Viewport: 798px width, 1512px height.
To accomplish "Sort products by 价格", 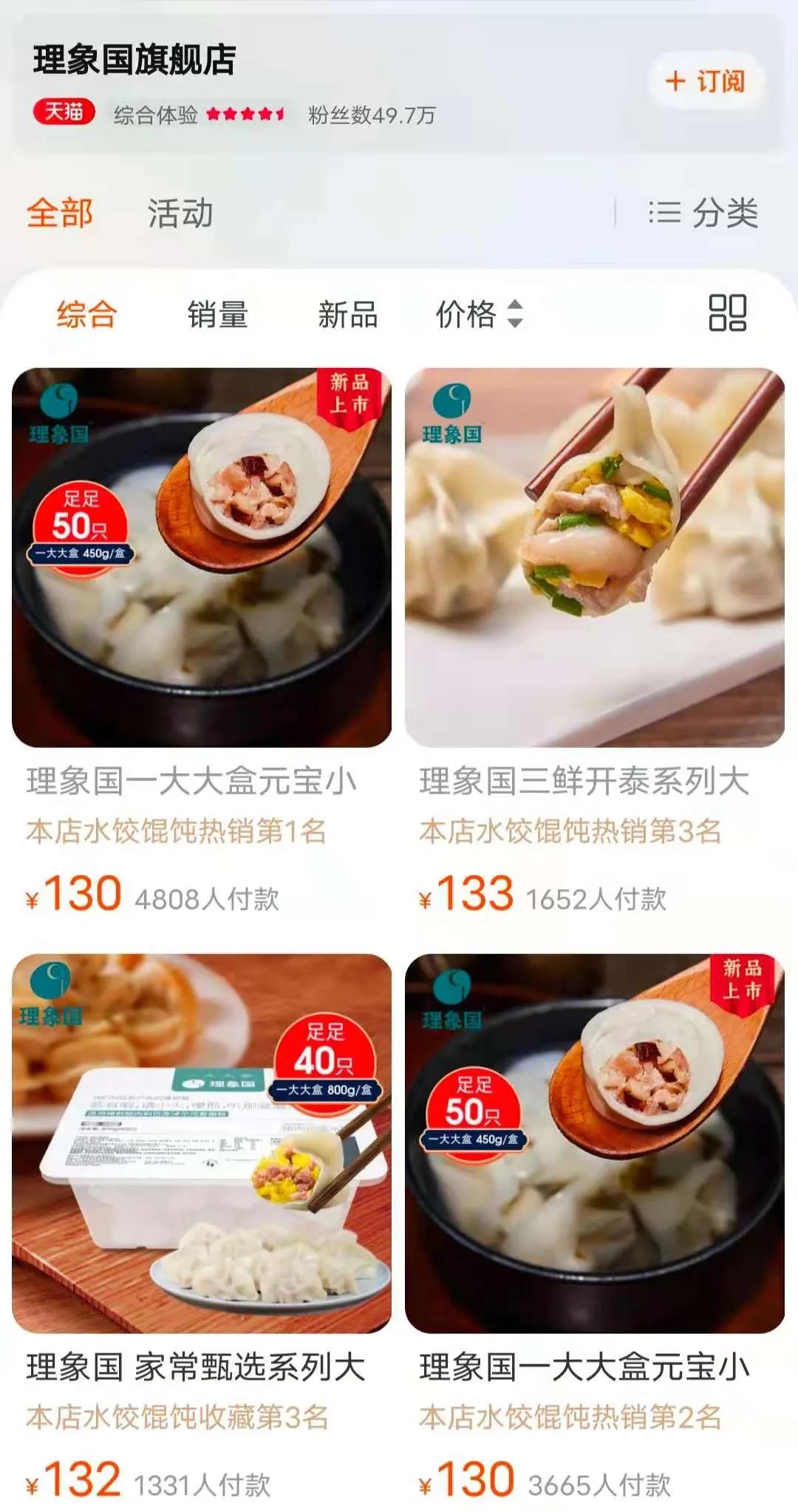I will point(479,314).
